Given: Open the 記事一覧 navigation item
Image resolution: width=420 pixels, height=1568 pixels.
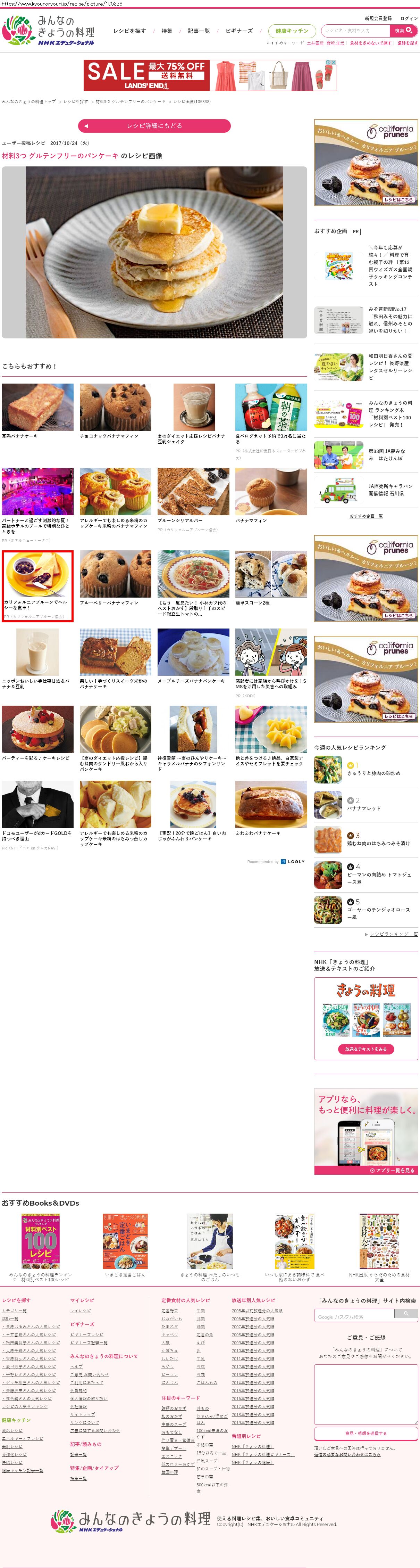Looking at the screenshot, I should (x=199, y=31).
